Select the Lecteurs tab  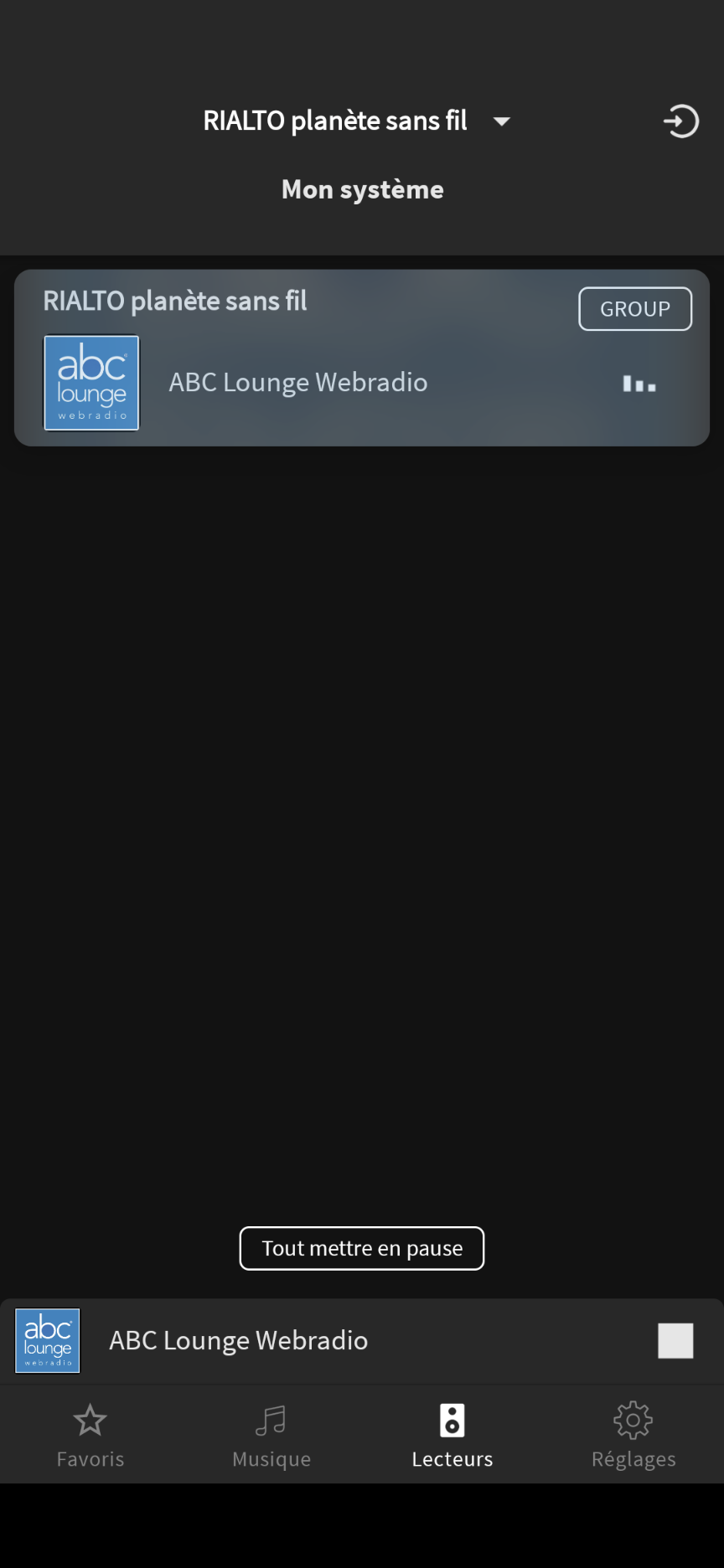(452, 1436)
